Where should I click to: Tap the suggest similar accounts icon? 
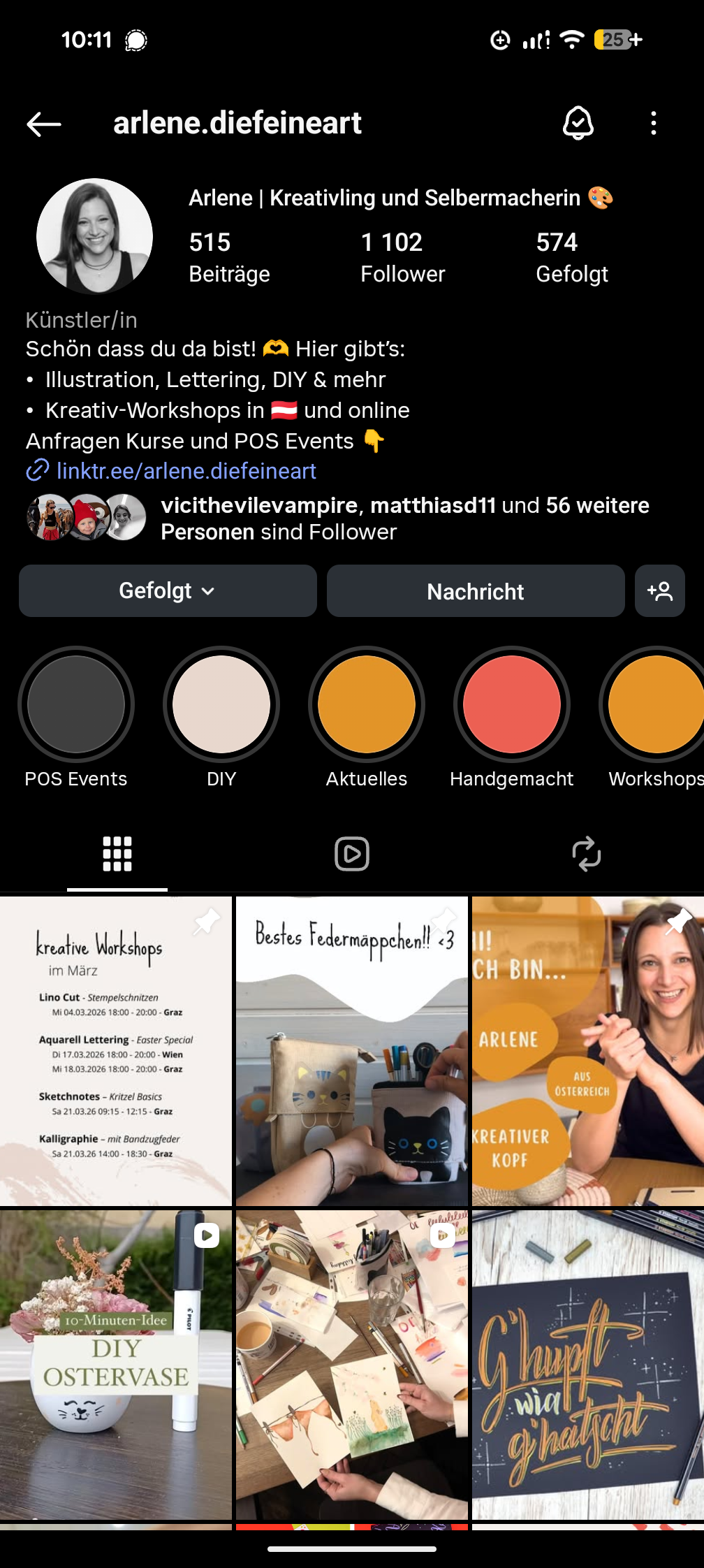click(659, 591)
